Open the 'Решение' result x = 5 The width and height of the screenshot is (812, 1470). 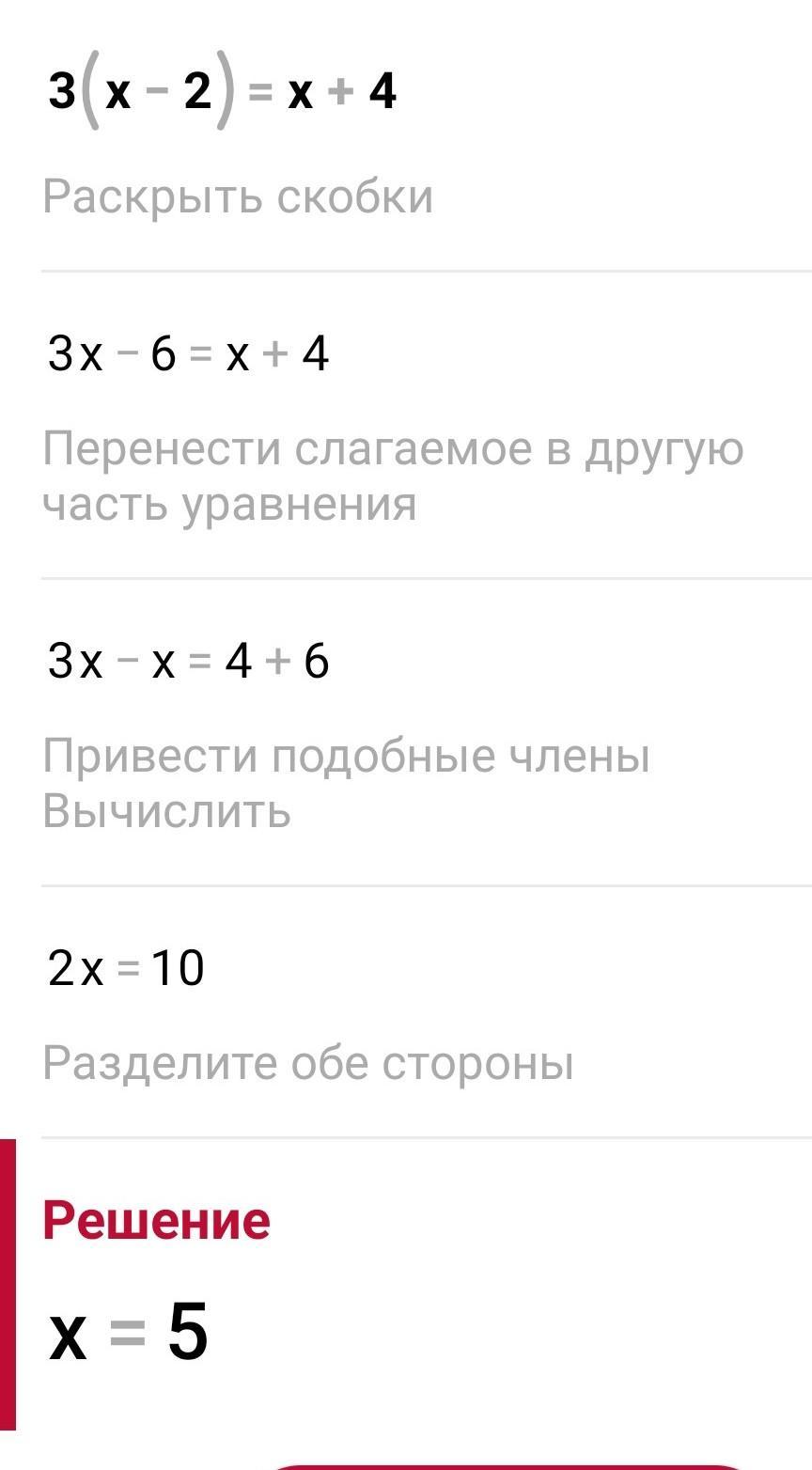tap(129, 1333)
